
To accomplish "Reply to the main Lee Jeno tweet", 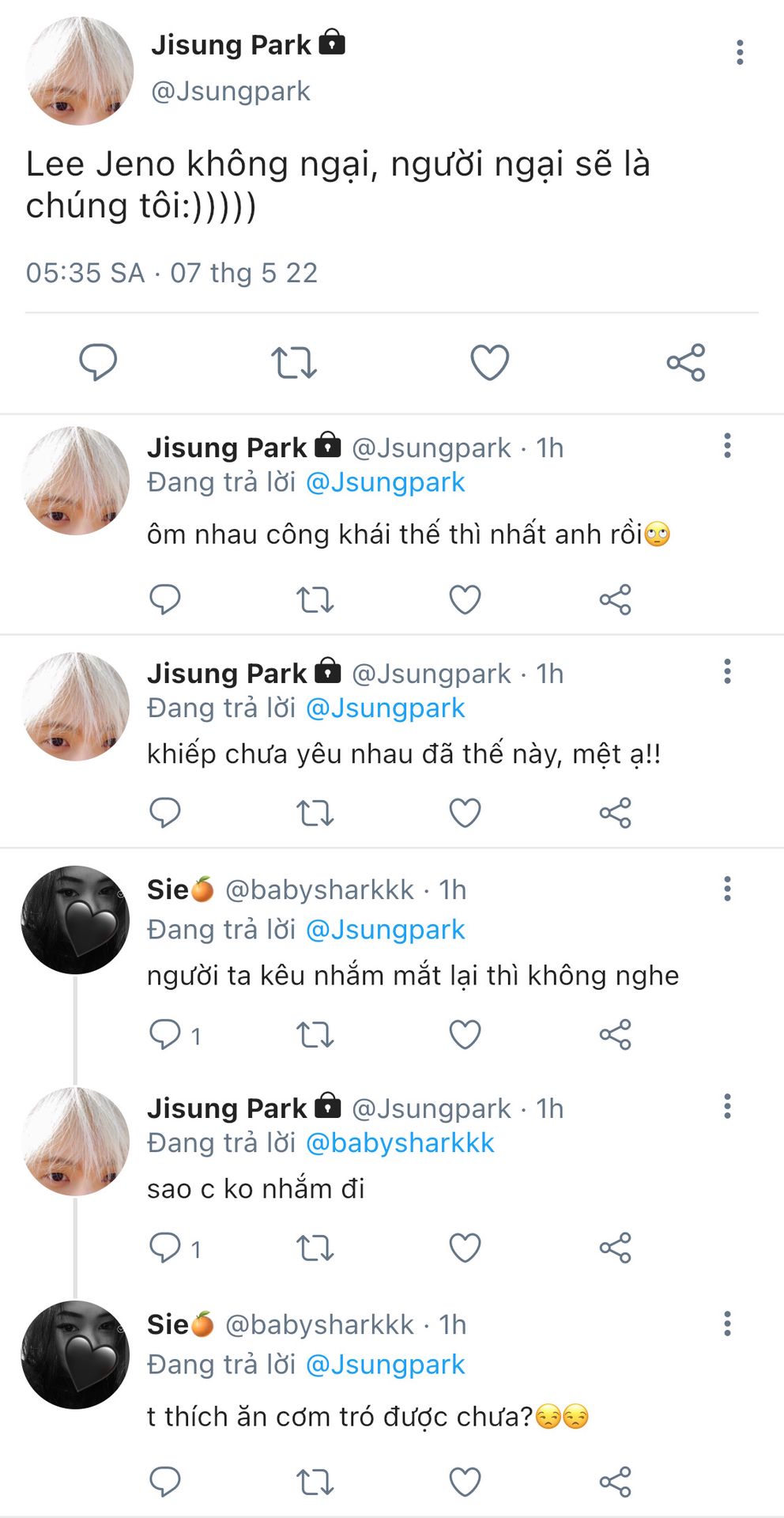I will (98, 362).
